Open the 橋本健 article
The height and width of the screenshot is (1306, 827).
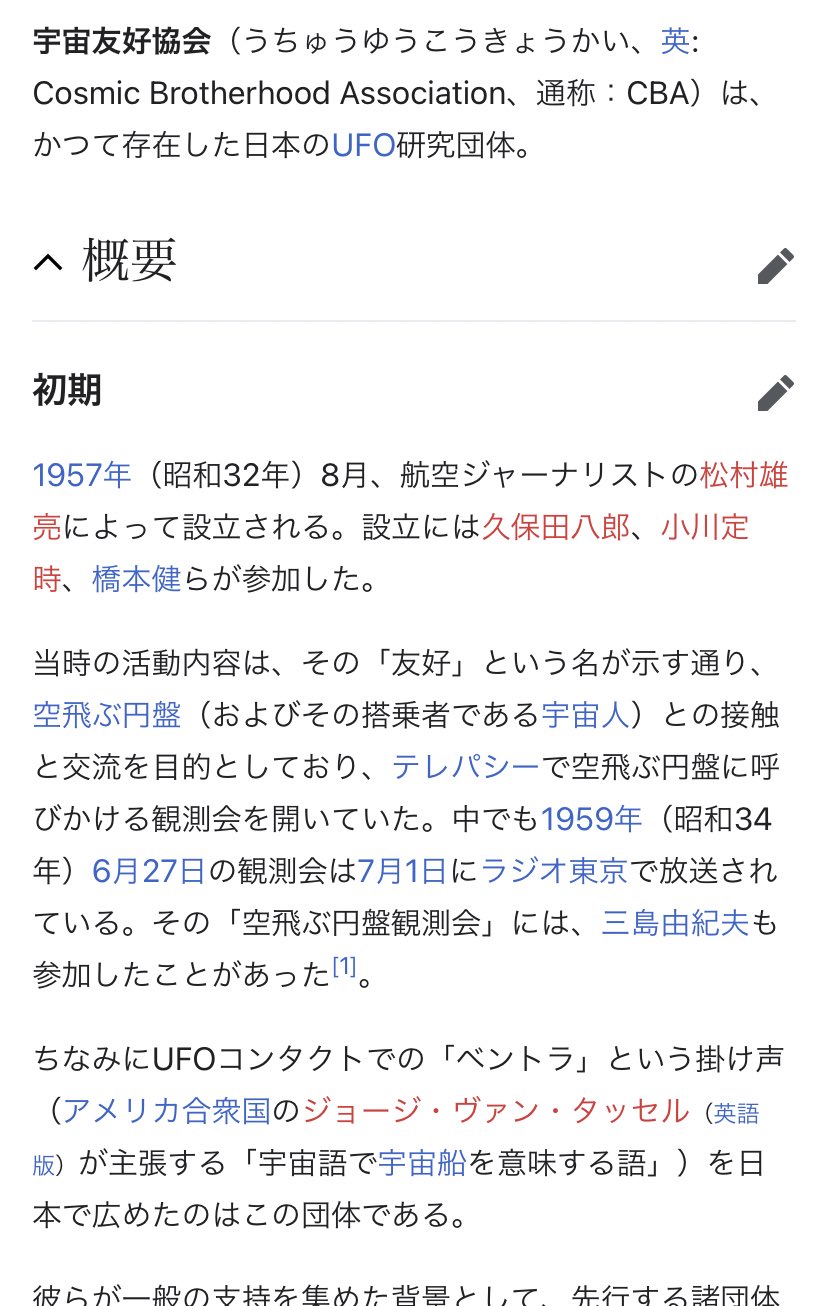pos(137,579)
